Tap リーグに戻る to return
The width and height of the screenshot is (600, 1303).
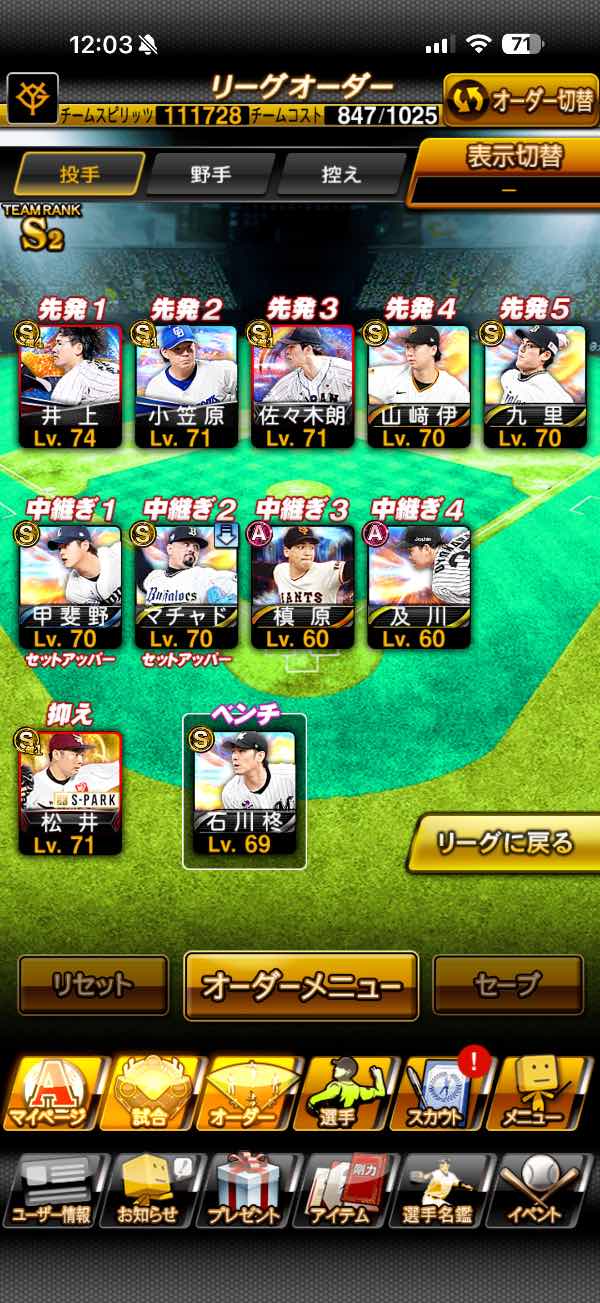tap(506, 843)
